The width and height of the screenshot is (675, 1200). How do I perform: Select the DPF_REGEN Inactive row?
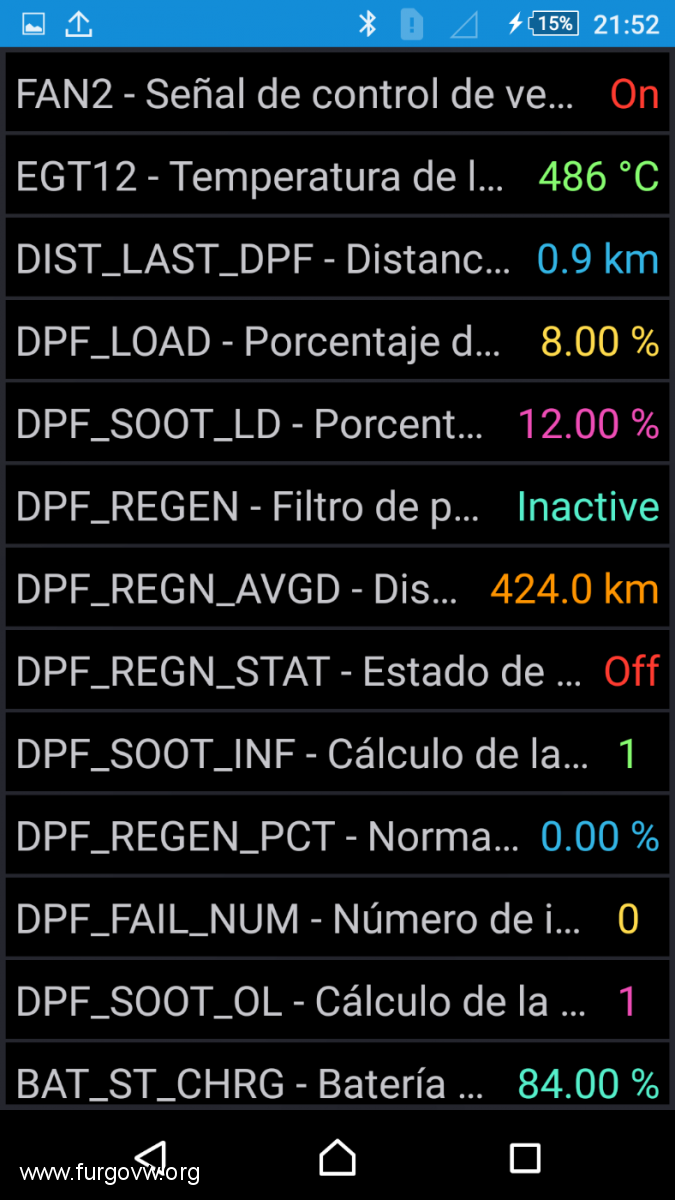[x=337, y=506]
